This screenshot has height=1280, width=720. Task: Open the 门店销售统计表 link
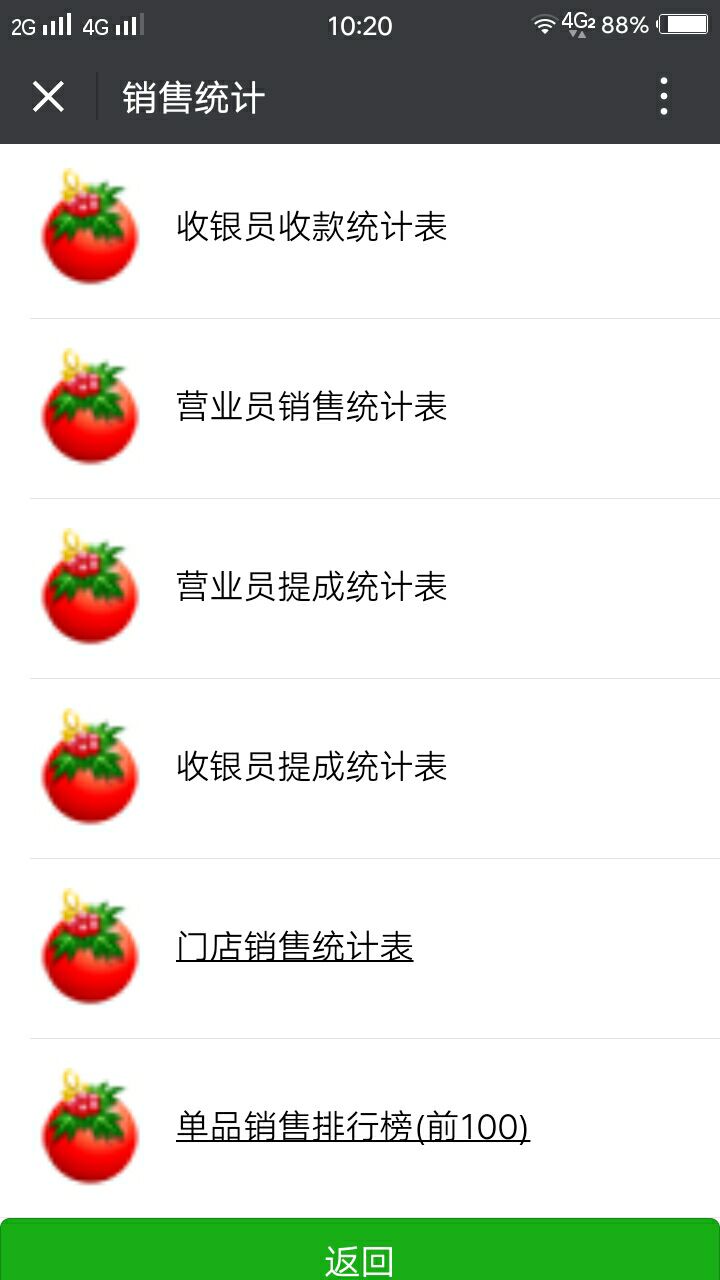pos(295,947)
